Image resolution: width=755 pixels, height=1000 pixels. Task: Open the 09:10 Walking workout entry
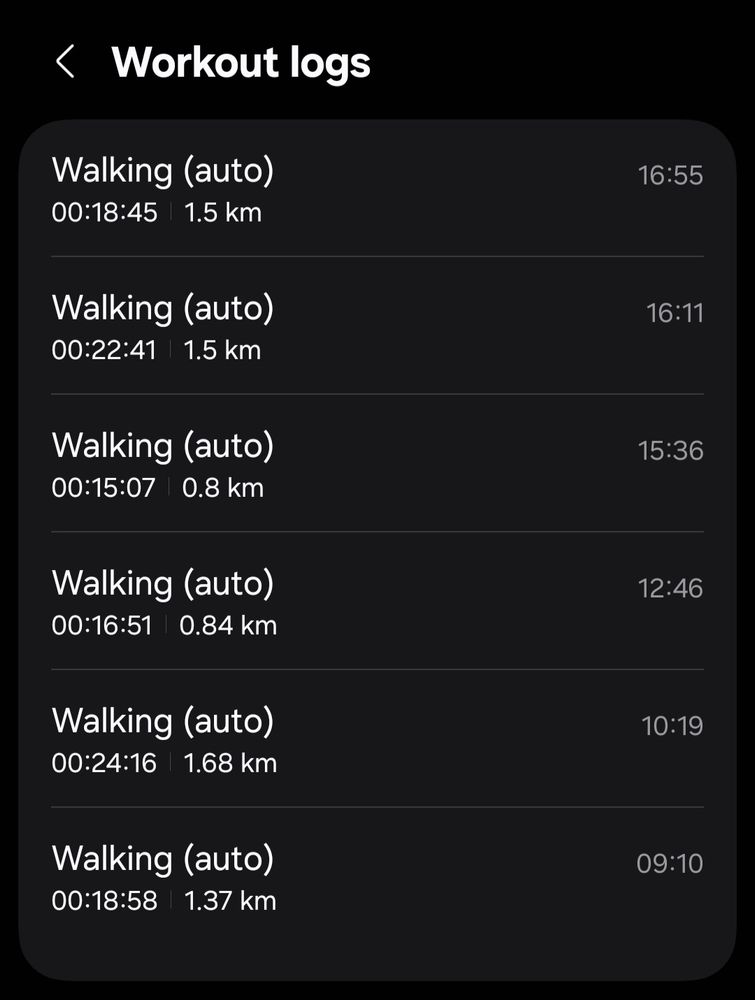point(377,877)
